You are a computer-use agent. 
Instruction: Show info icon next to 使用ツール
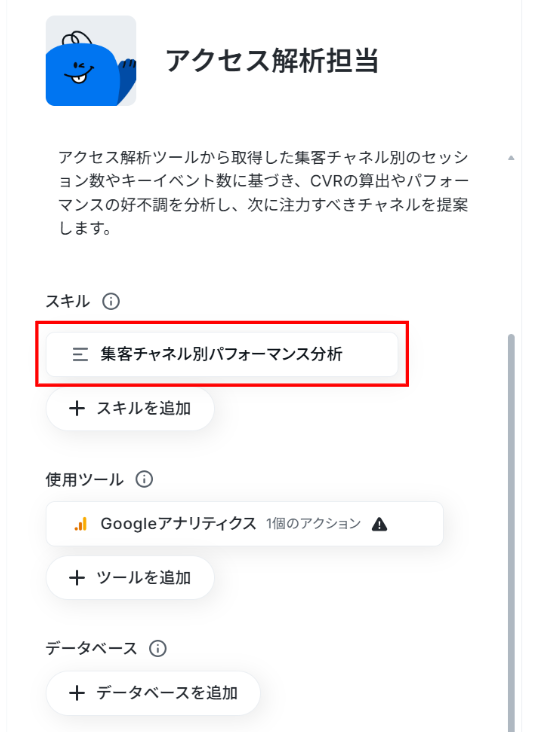click(144, 479)
